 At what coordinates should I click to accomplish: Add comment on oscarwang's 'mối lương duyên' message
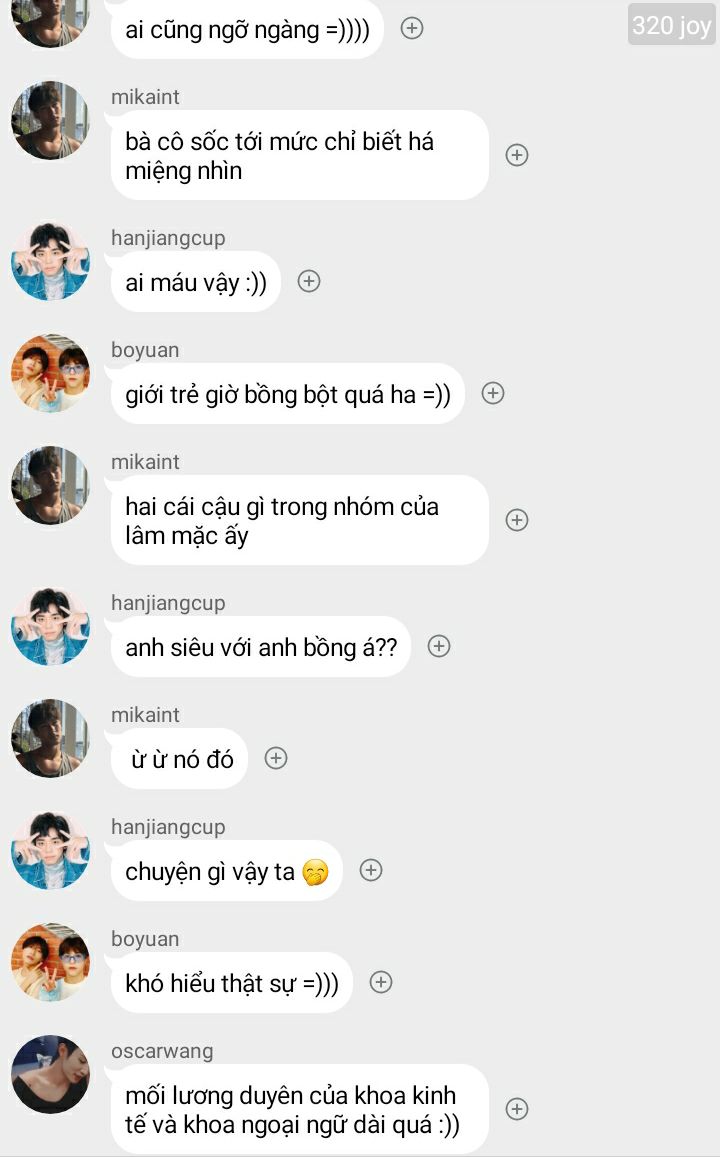(x=516, y=1109)
